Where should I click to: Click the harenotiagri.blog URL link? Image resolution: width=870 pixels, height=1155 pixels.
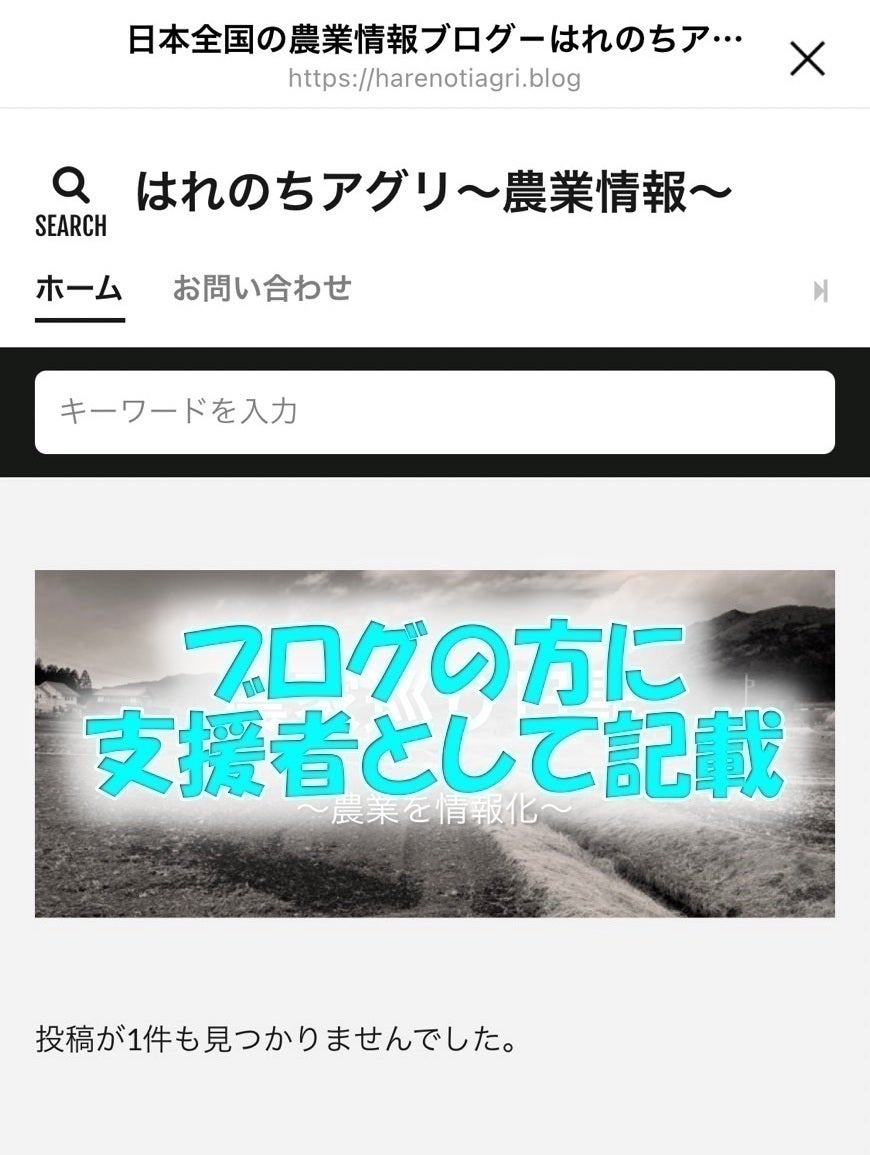[435, 78]
